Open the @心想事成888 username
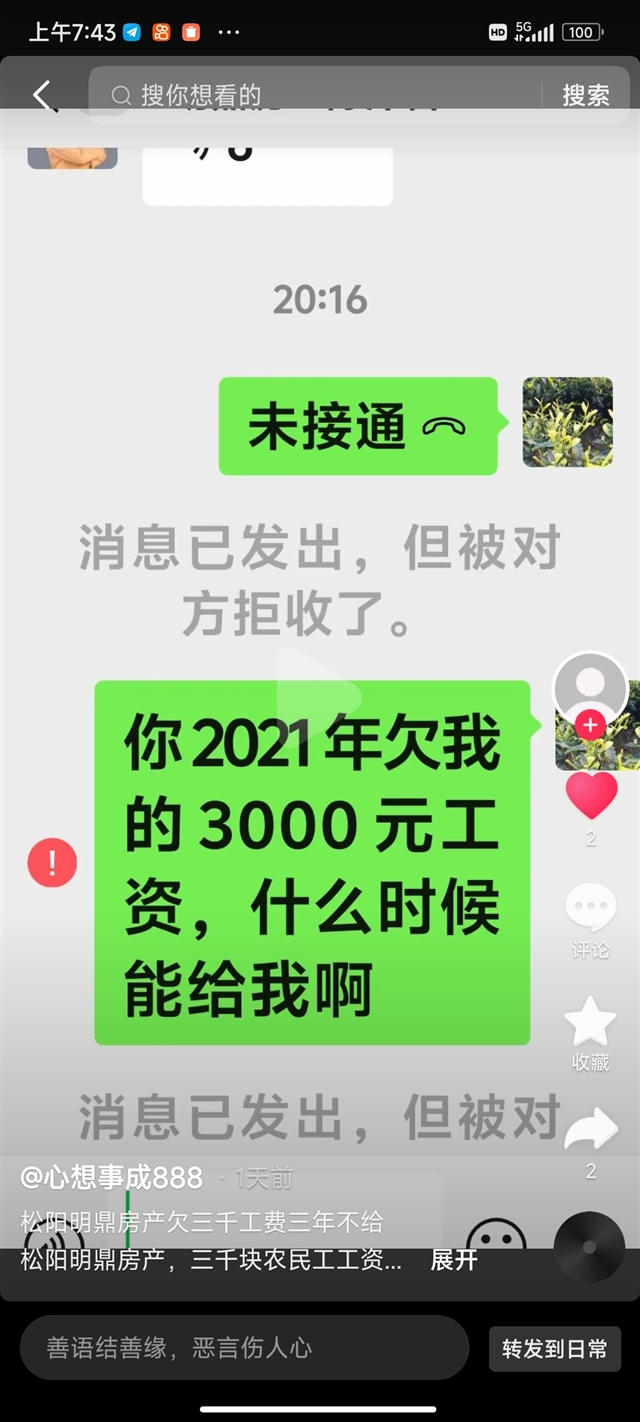This screenshot has width=640, height=1422. 111,1177
